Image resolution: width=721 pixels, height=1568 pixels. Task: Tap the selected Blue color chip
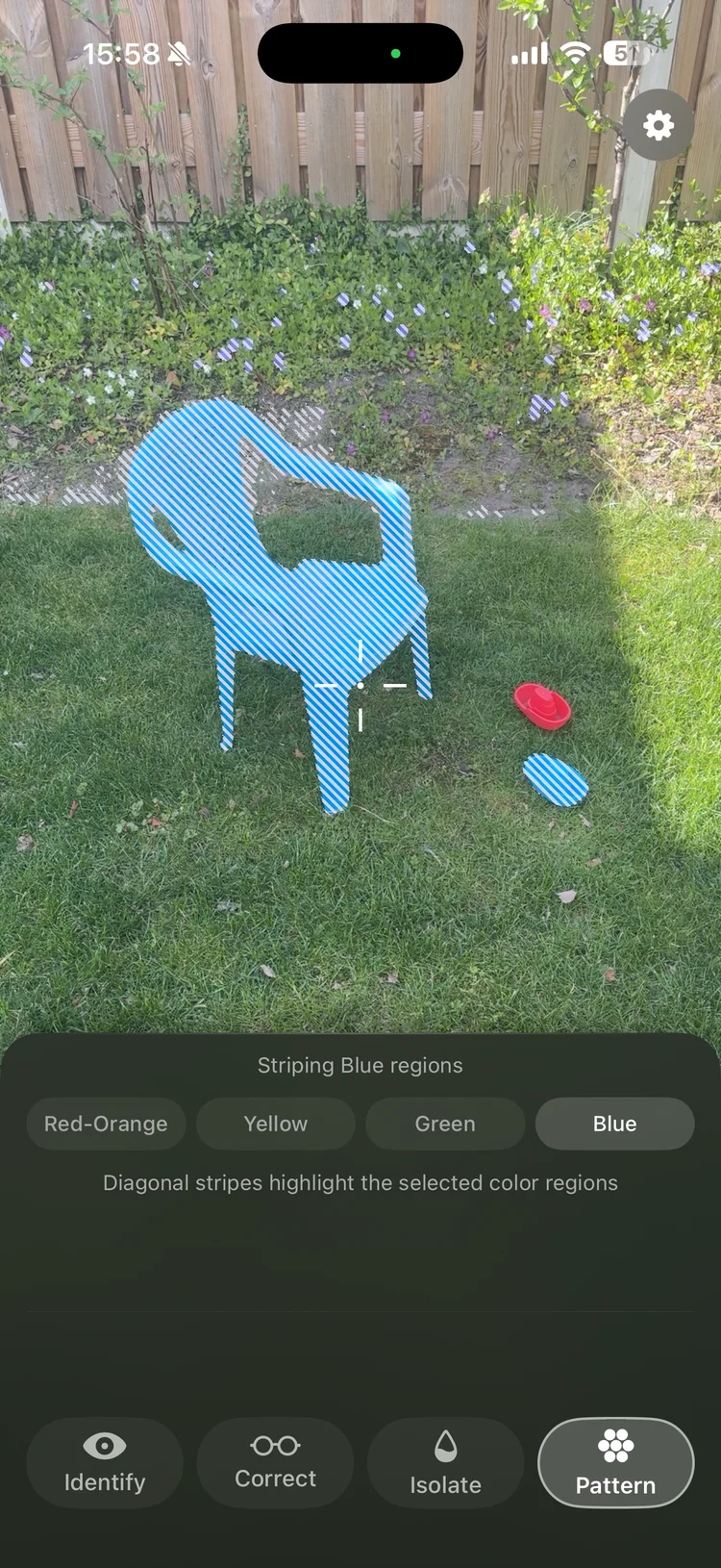pos(615,1124)
